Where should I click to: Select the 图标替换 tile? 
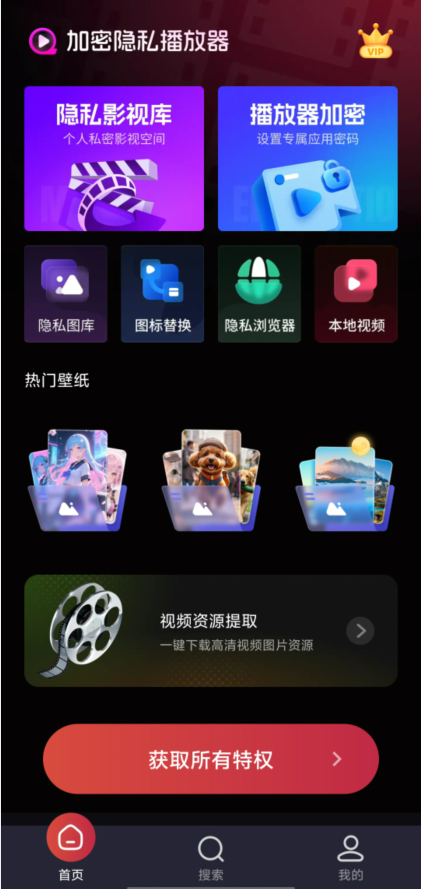coord(163,294)
